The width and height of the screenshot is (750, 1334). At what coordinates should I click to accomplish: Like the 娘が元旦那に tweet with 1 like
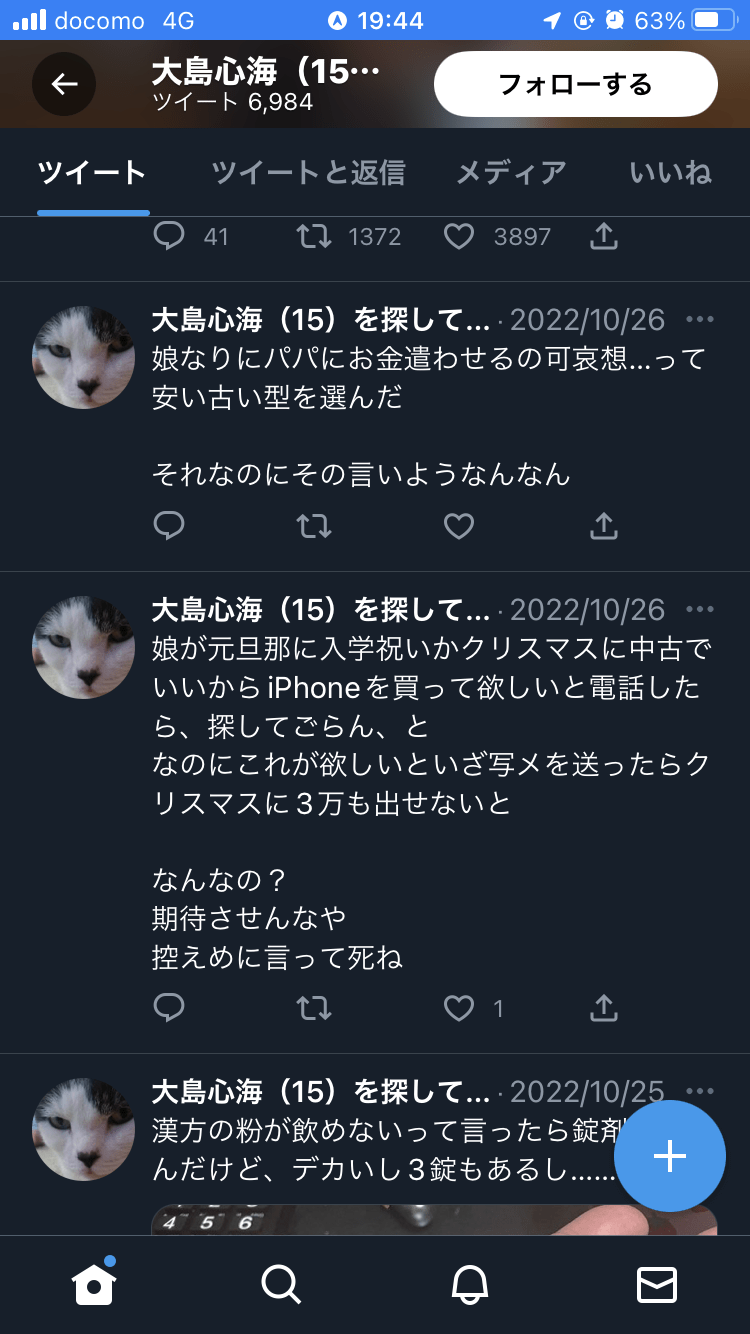coord(459,1008)
